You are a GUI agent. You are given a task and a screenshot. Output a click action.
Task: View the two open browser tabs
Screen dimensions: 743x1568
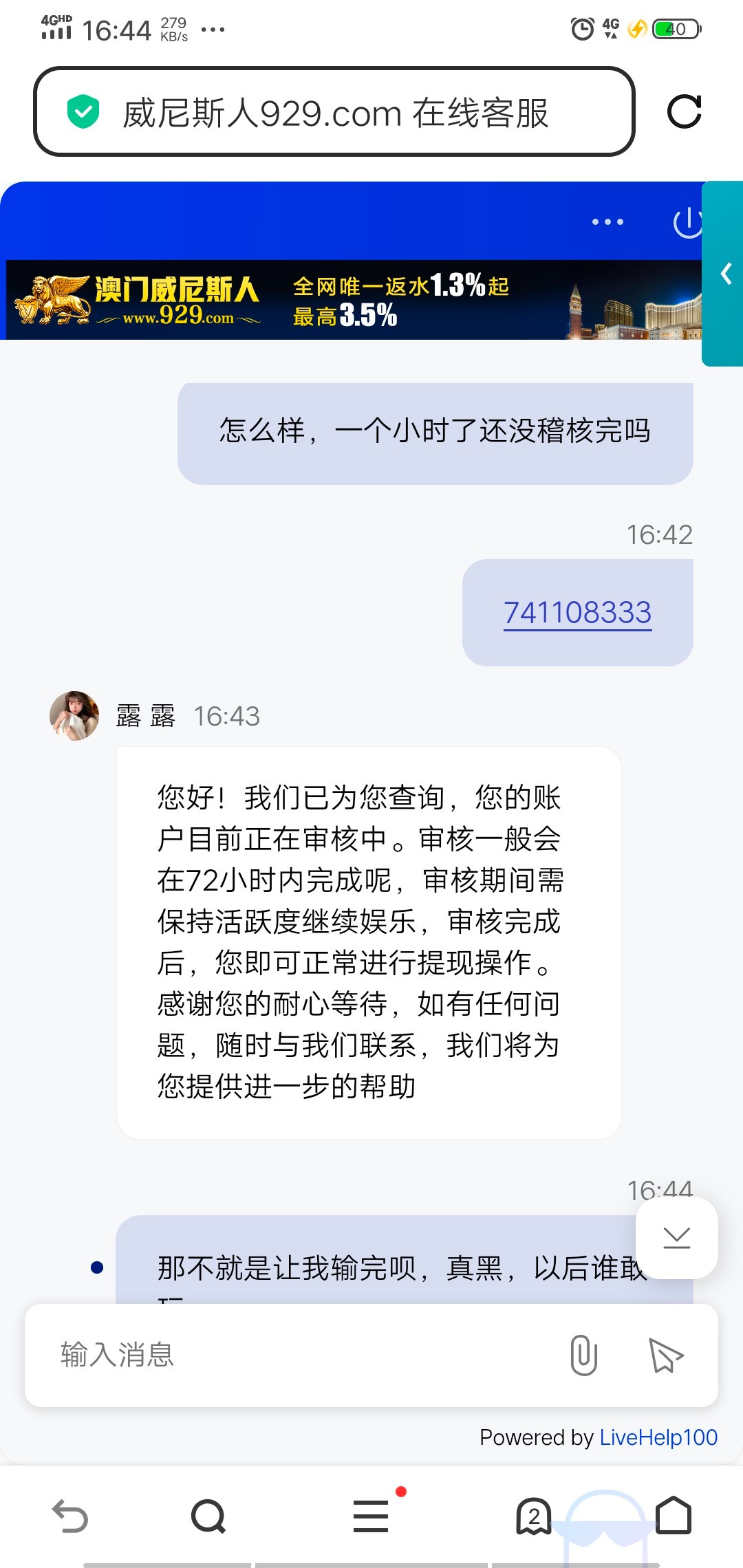534,1516
